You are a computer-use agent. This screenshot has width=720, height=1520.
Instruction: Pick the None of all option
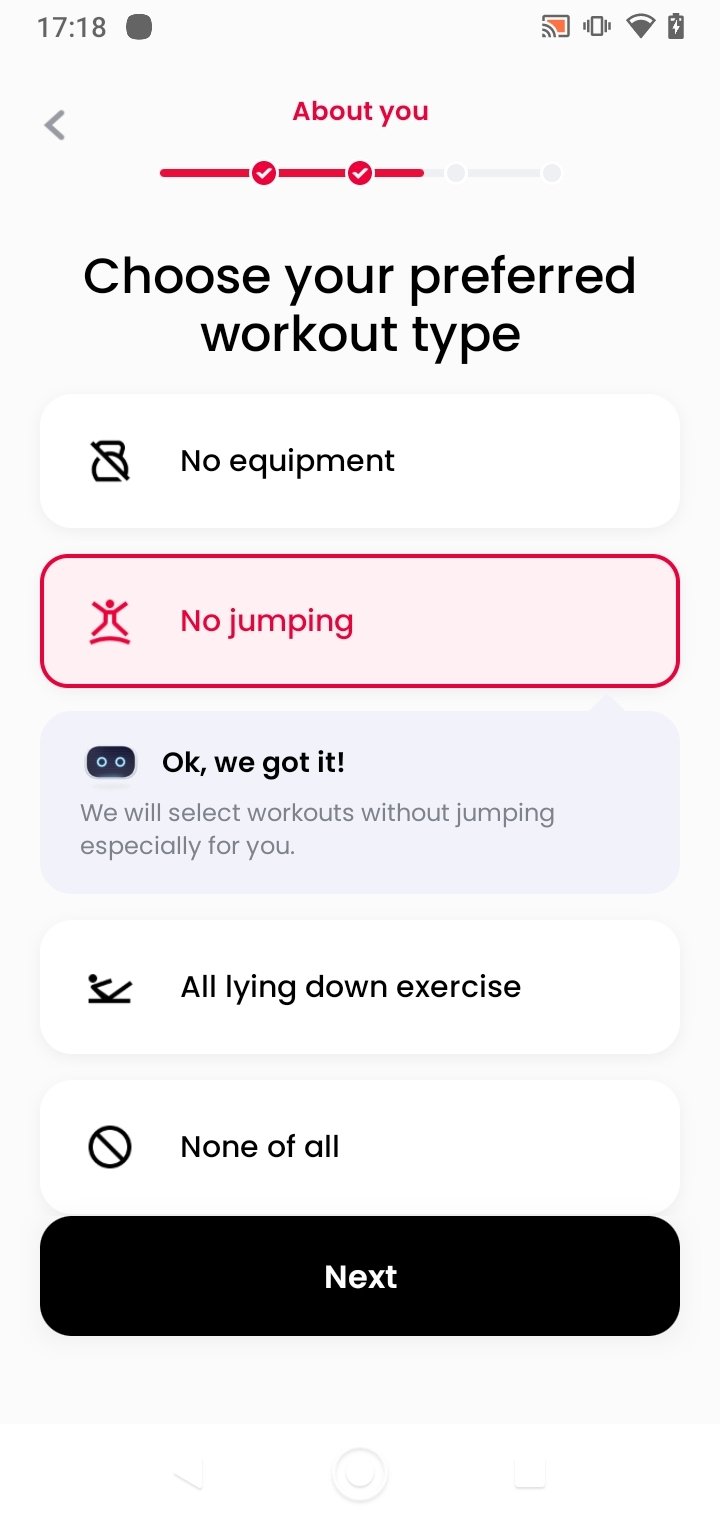(360, 1146)
